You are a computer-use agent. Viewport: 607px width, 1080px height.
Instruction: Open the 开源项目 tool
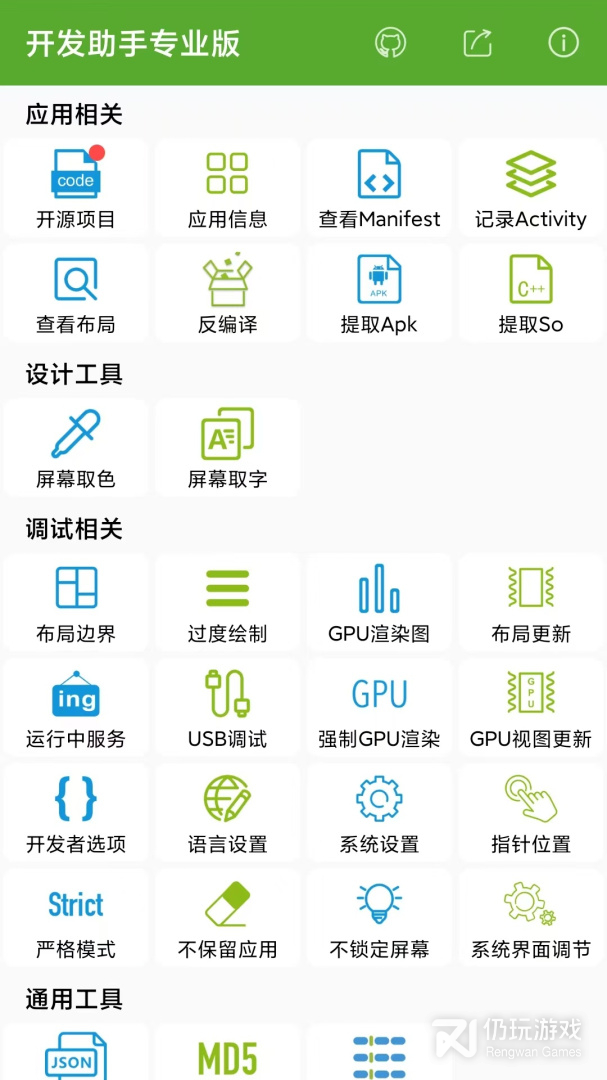[x=76, y=188]
